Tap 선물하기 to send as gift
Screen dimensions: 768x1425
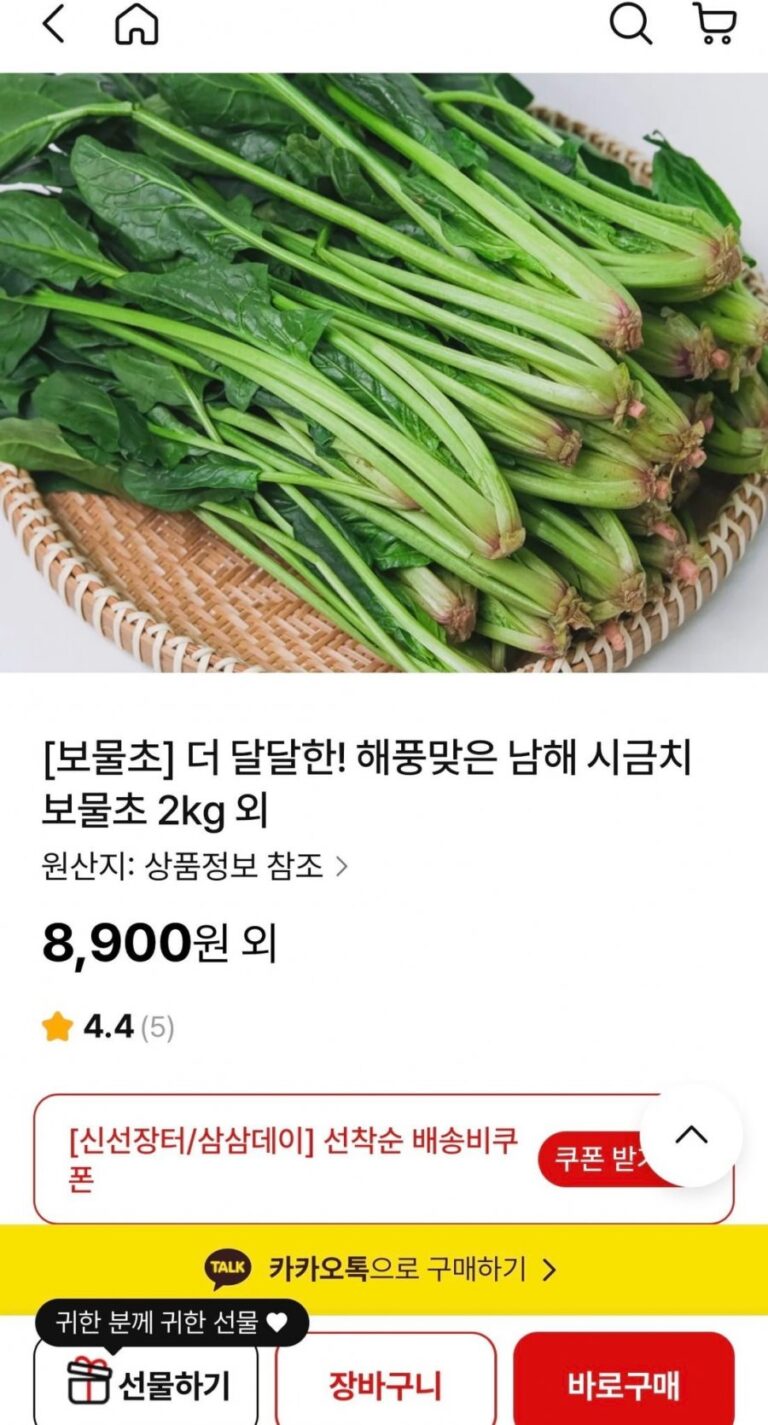[x=147, y=1384]
